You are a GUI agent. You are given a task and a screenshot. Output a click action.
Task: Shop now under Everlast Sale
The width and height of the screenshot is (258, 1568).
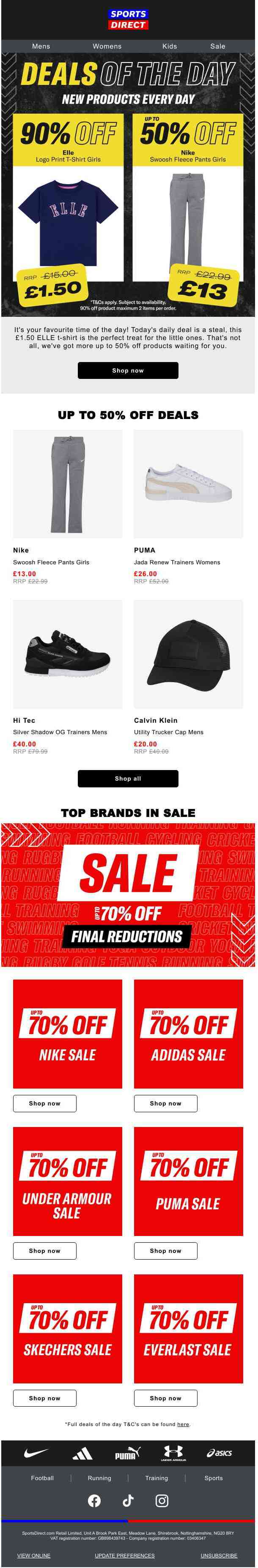pos(166,1398)
